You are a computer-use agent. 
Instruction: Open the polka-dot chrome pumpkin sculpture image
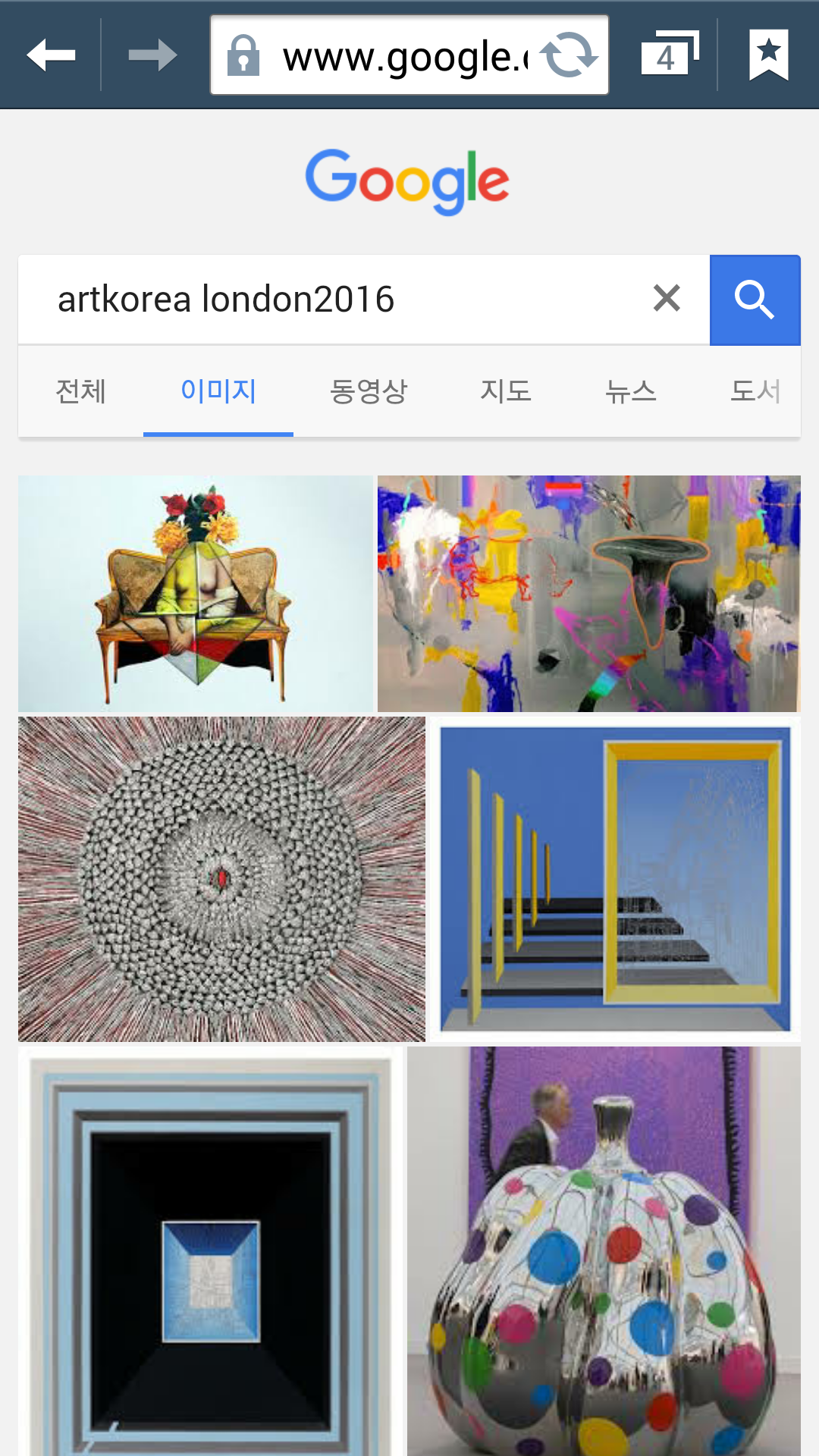[604, 1251]
